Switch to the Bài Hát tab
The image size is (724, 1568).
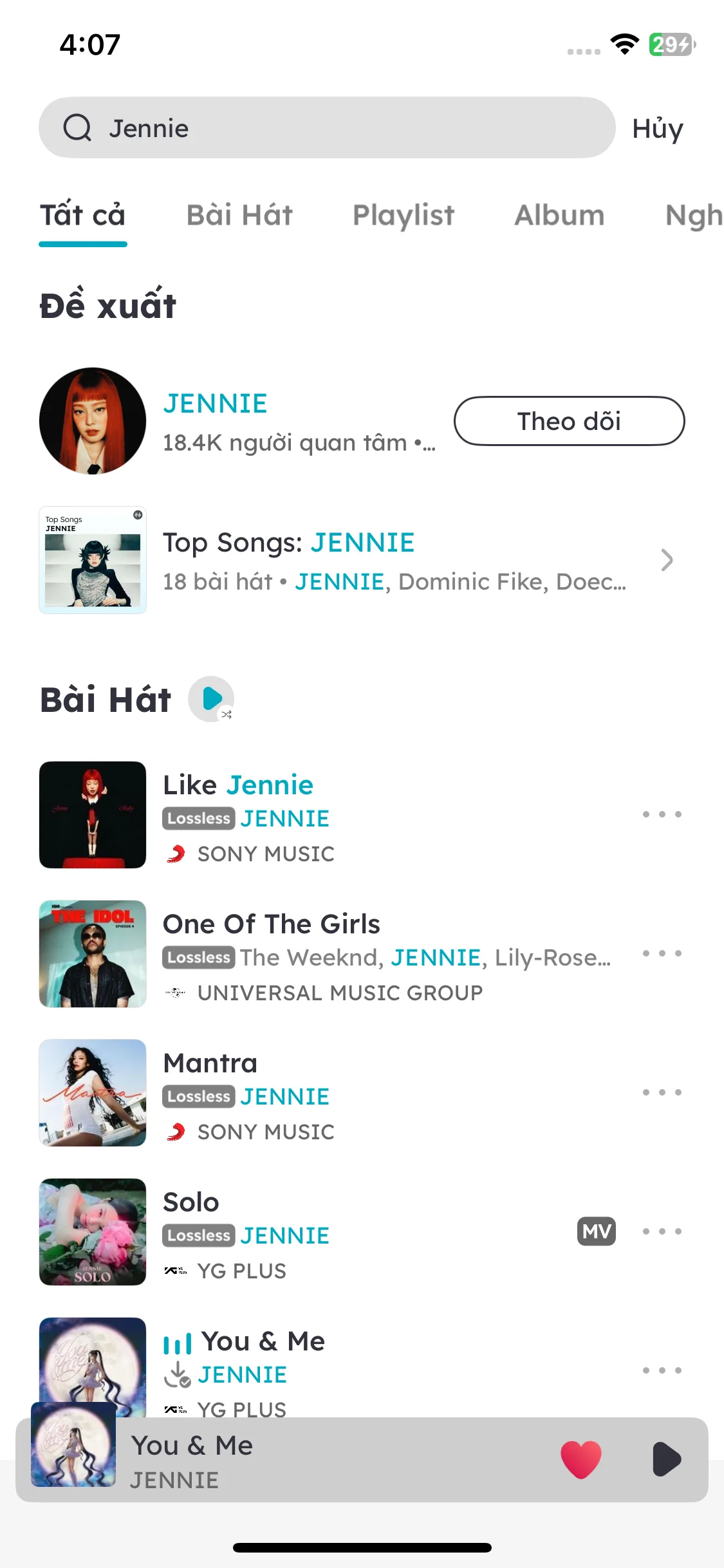pyautogui.click(x=239, y=216)
